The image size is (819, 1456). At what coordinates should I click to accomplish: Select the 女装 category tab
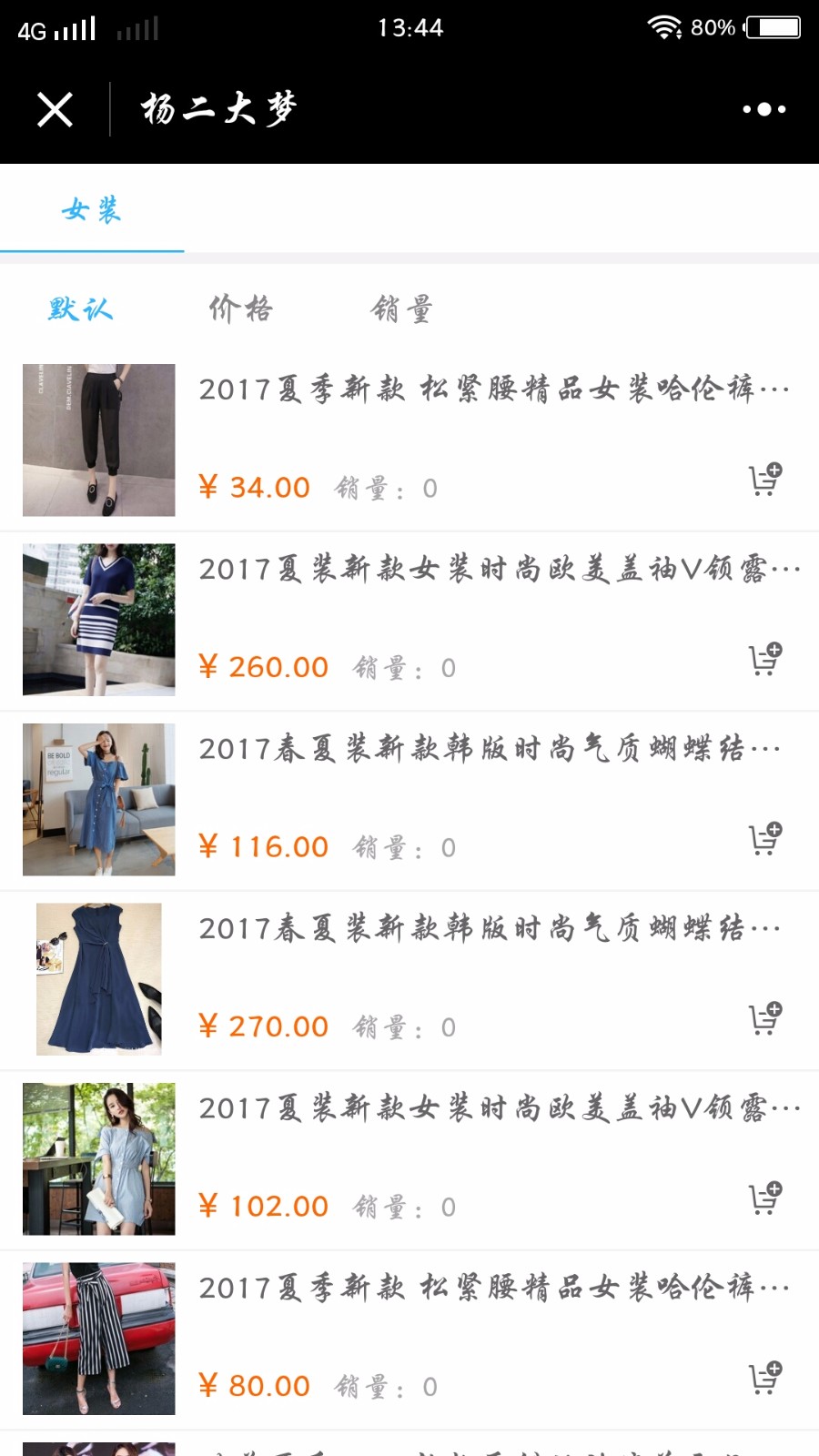point(91,210)
